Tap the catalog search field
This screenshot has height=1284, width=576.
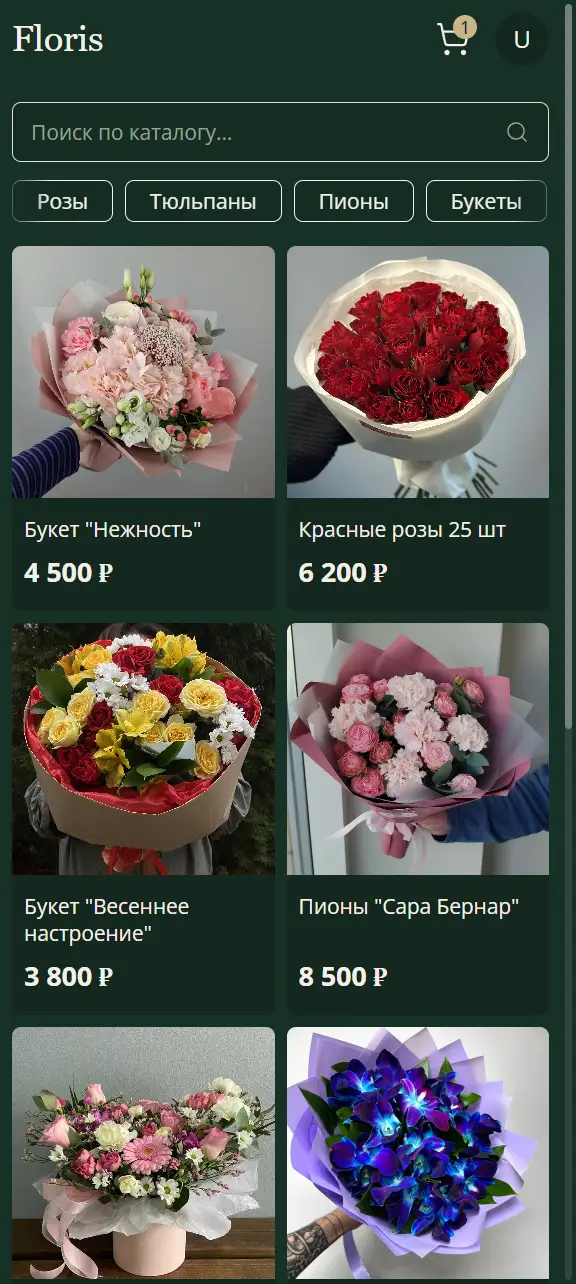coord(280,132)
